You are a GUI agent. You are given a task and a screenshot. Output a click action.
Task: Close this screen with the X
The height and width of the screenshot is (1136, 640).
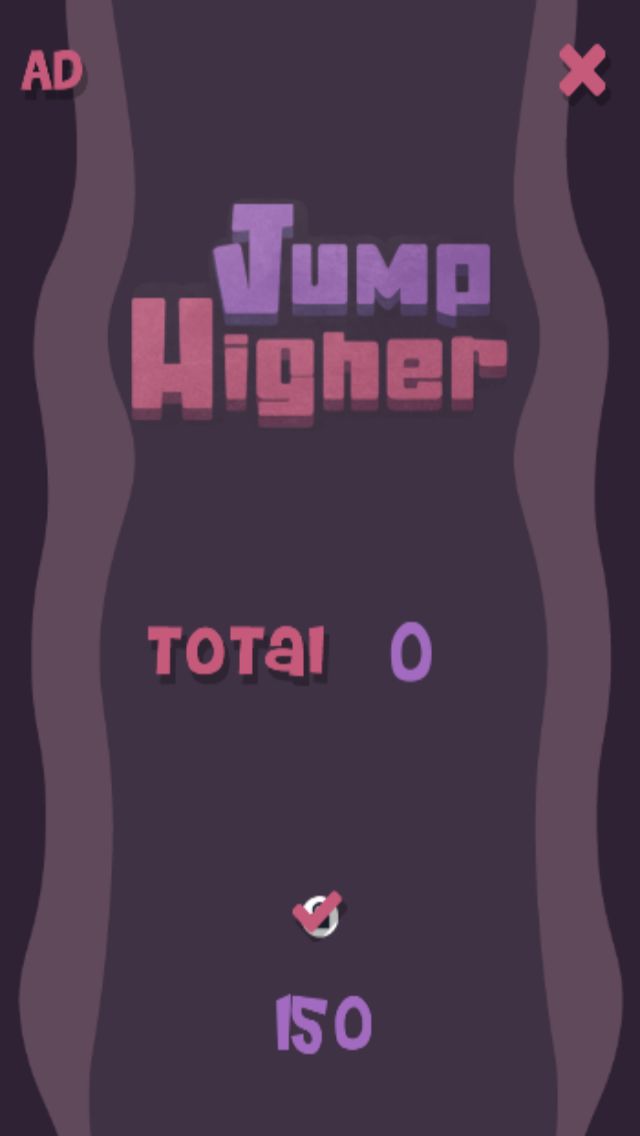(x=582, y=70)
